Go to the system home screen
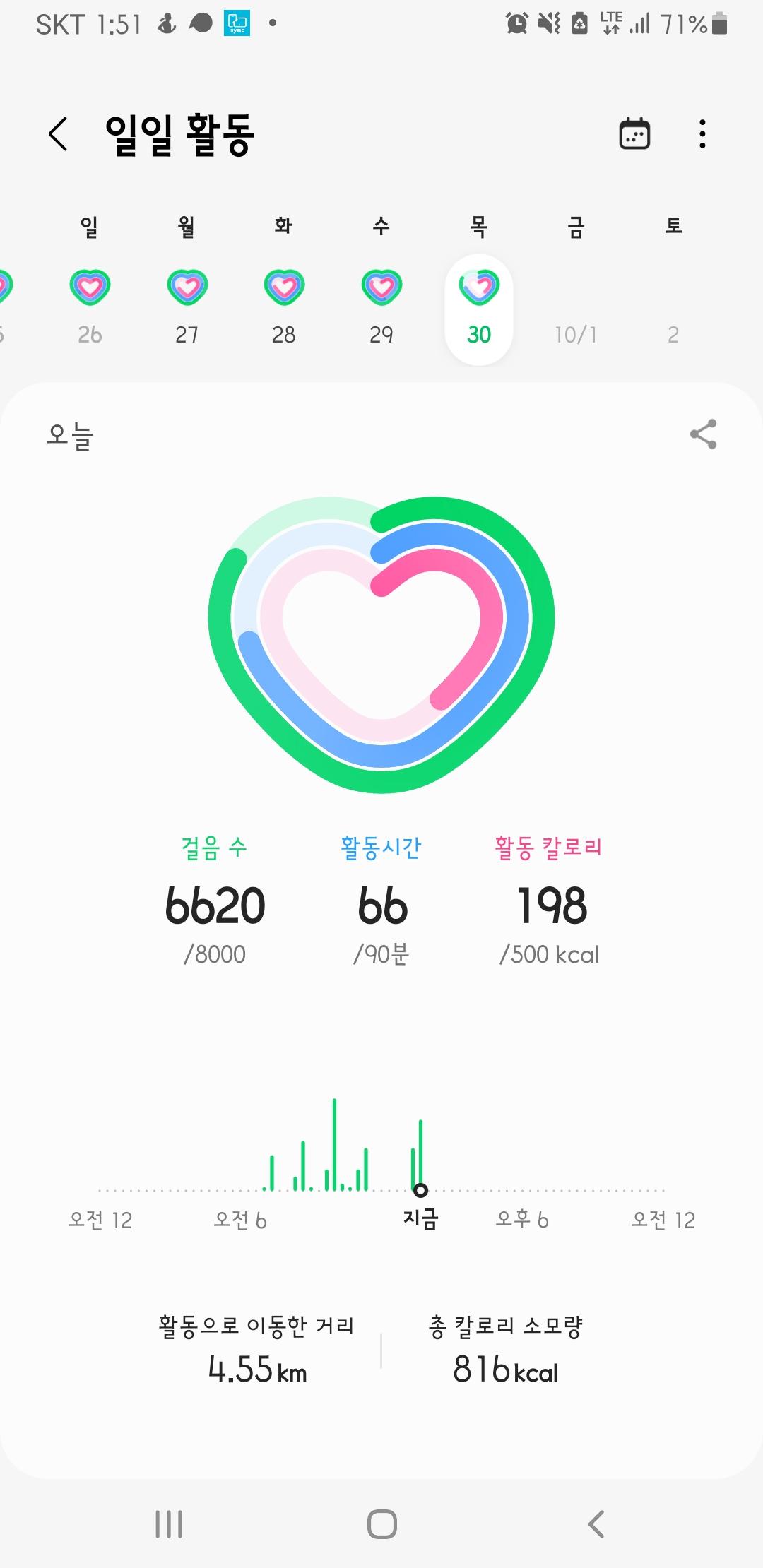 (381, 1524)
